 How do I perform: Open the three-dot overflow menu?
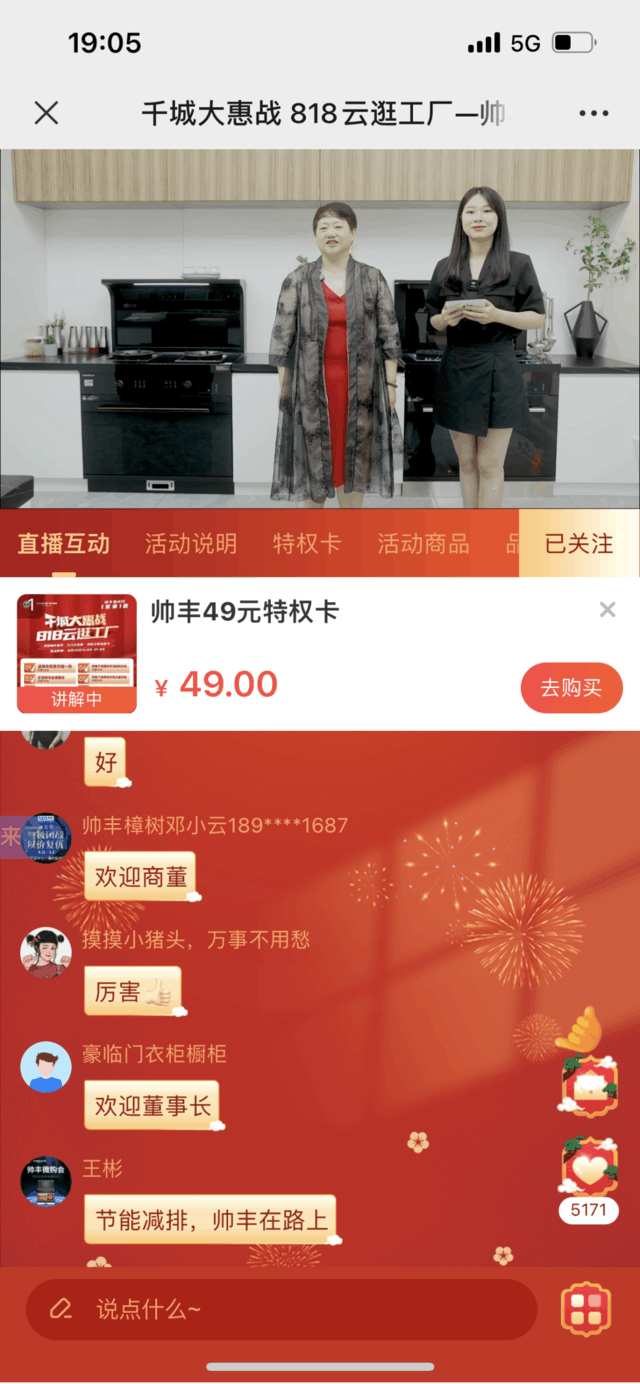[x=593, y=113]
